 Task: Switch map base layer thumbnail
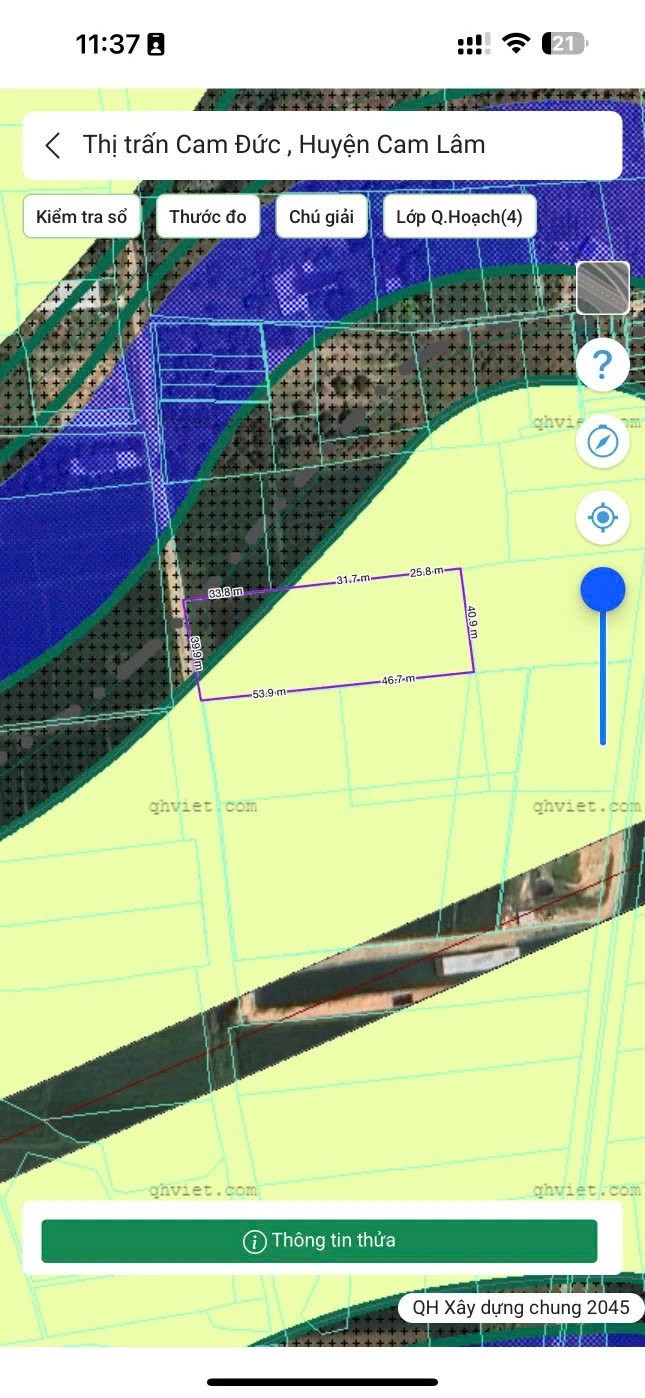click(603, 288)
